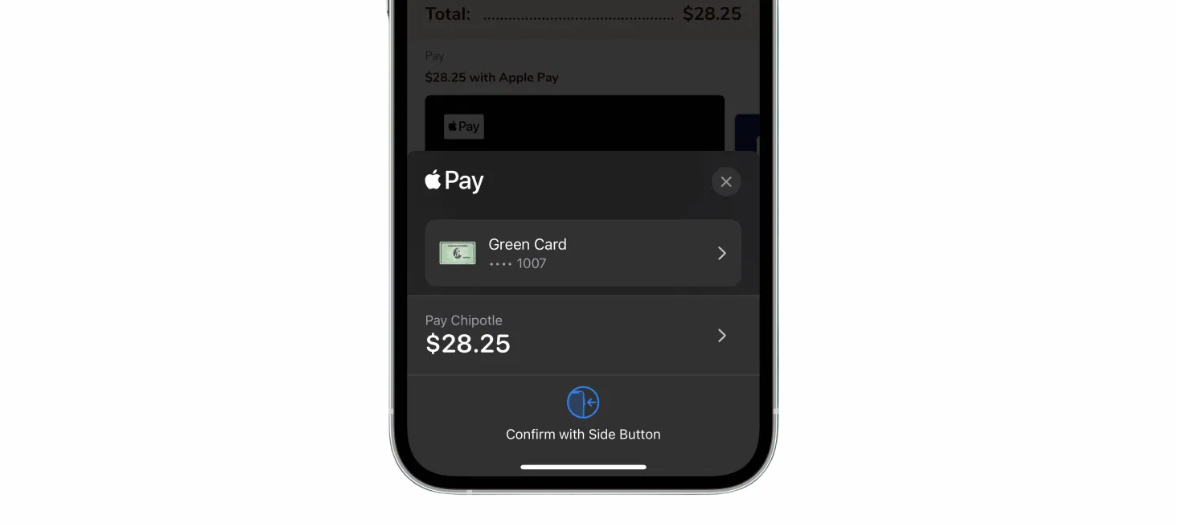
Task: Open the Green Card payment method row
Action: [582, 253]
